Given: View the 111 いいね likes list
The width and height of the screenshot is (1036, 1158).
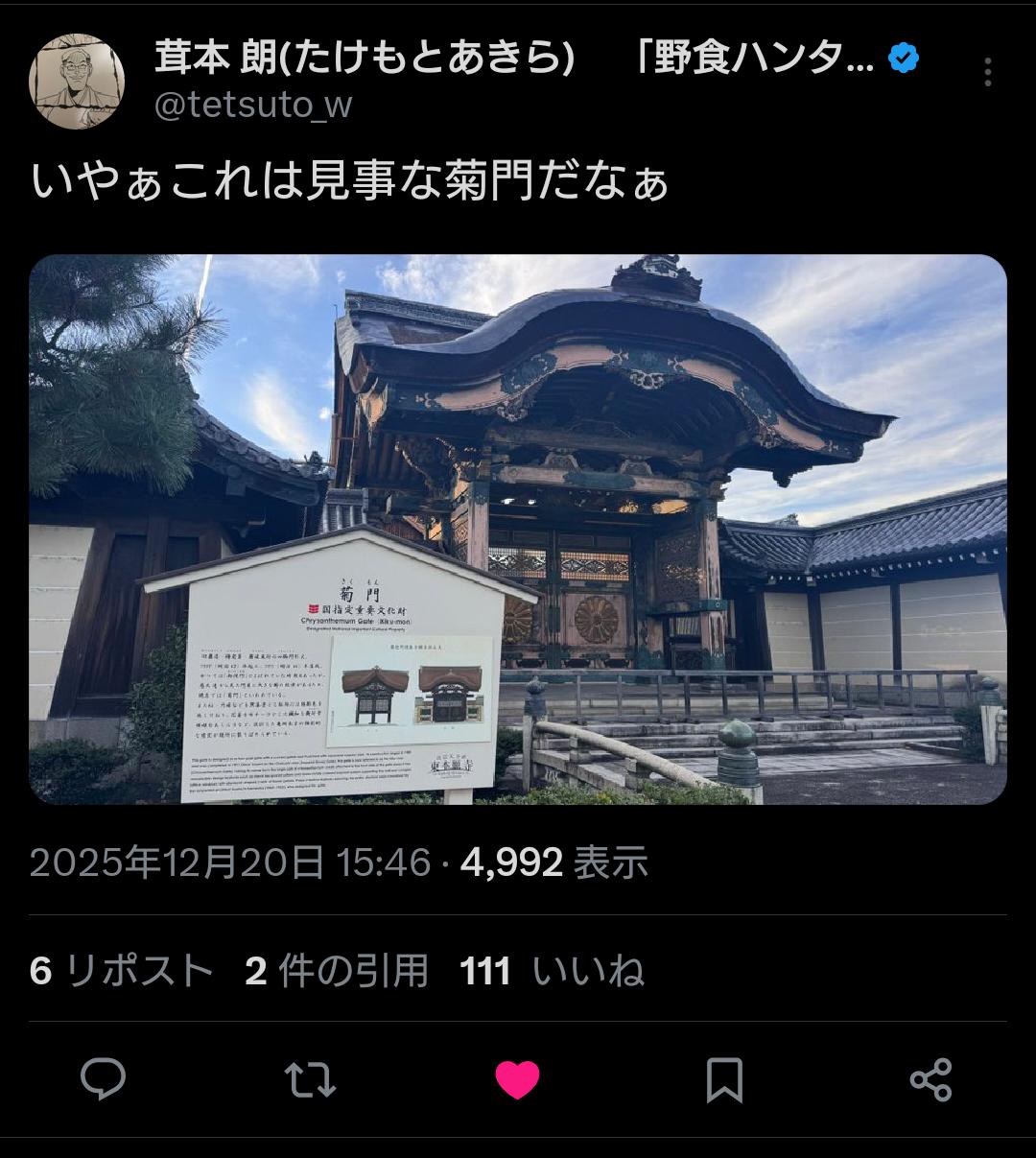Looking at the screenshot, I should pos(552,971).
